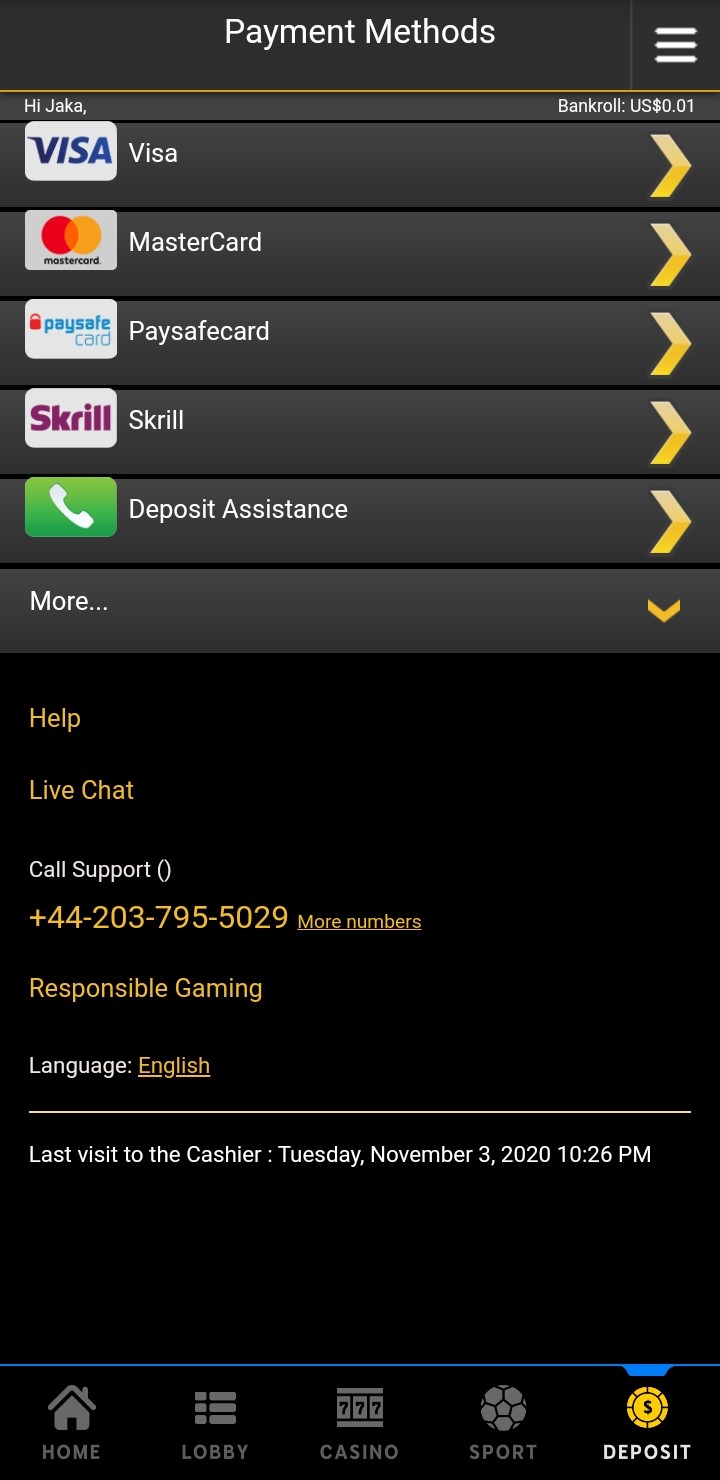Open the hamburger menu

click(676, 45)
